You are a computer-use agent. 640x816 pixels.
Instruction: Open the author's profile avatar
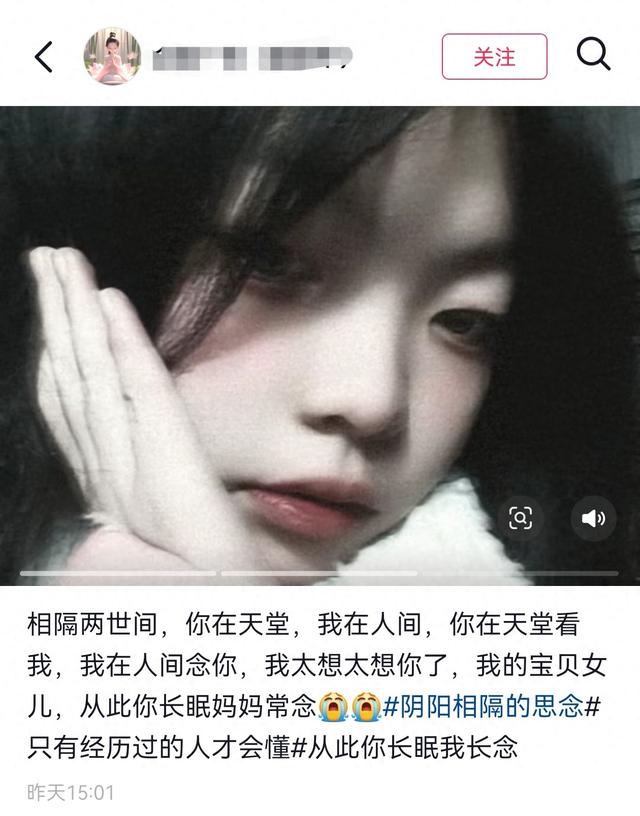point(112,56)
